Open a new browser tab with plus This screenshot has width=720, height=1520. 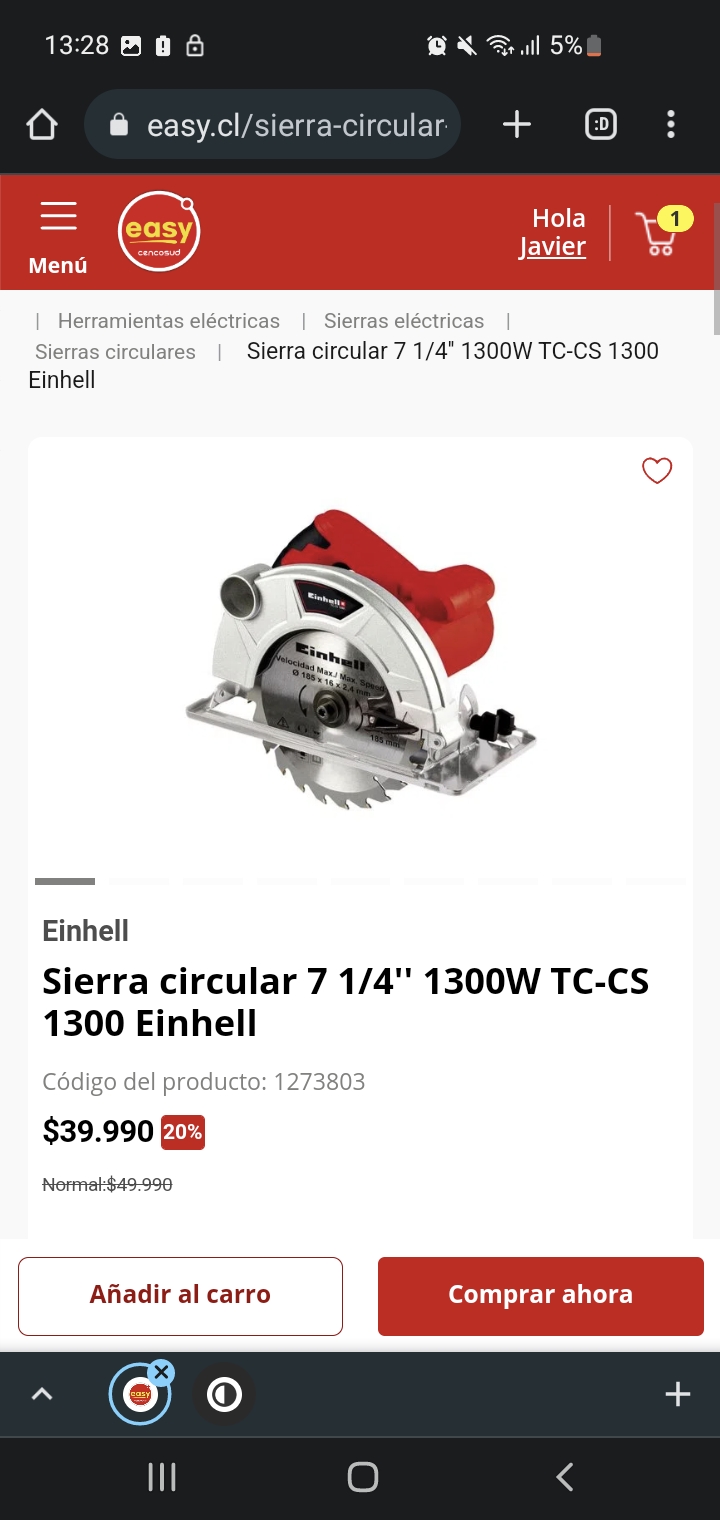[x=516, y=125]
